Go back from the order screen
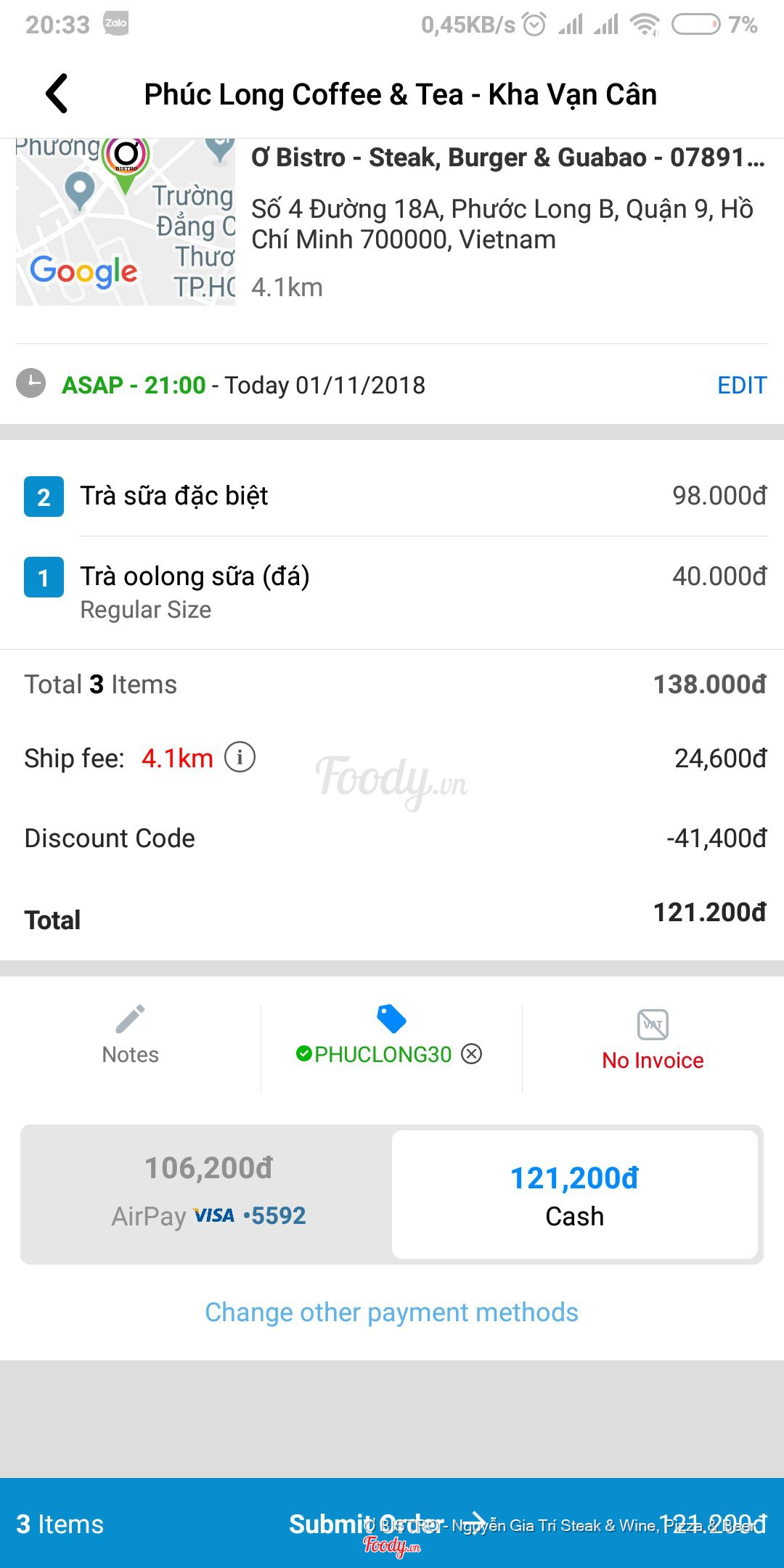784x1568 pixels. coord(57,94)
